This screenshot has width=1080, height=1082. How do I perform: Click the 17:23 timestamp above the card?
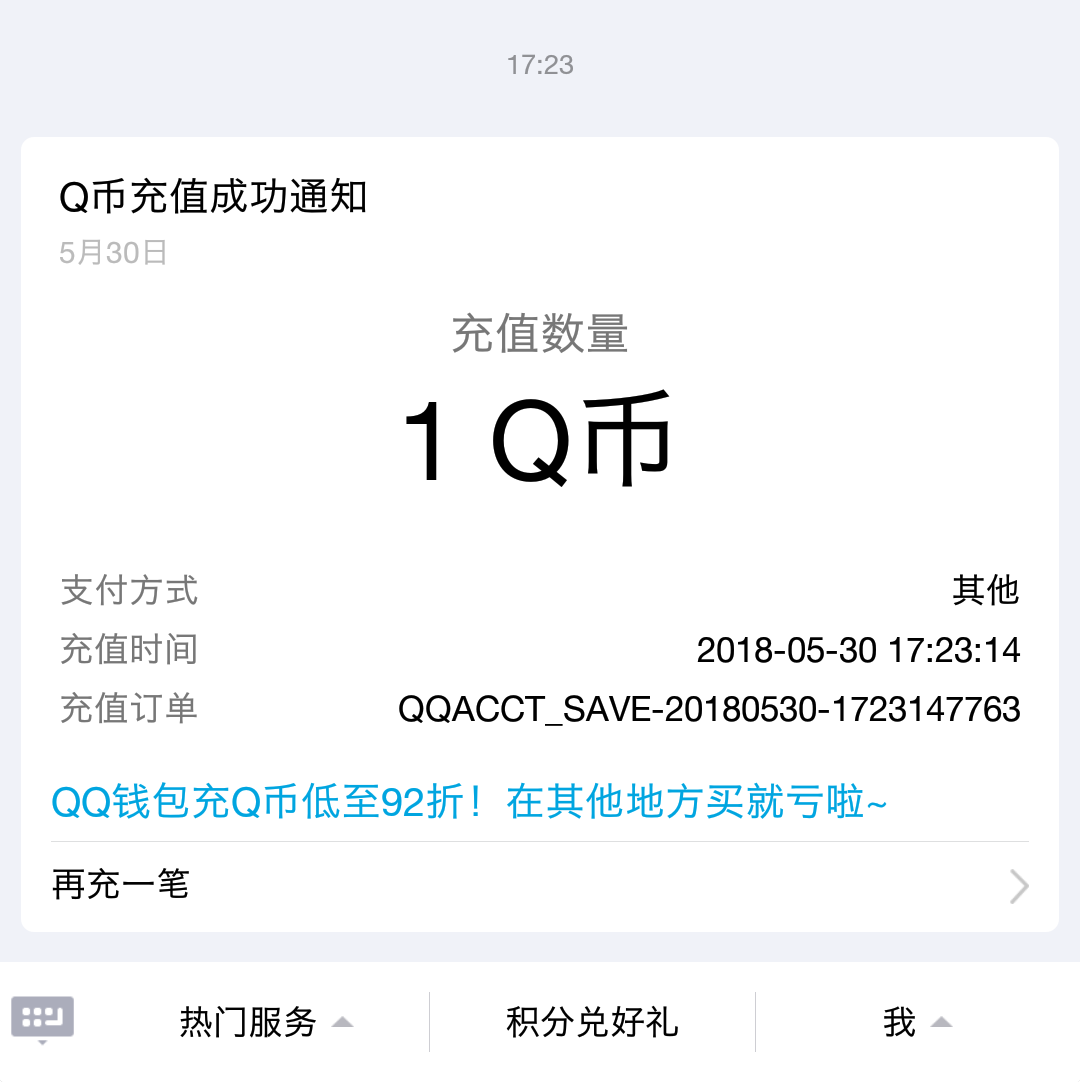tap(540, 64)
